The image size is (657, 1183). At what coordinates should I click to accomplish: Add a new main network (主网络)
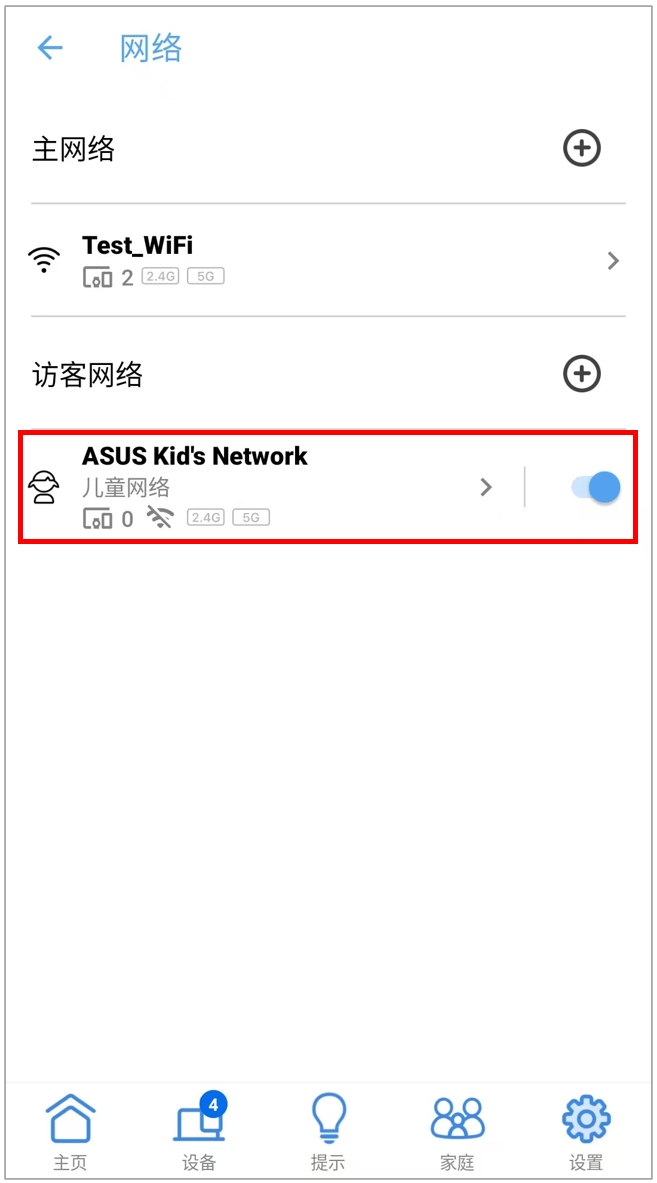(x=582, y=149)
